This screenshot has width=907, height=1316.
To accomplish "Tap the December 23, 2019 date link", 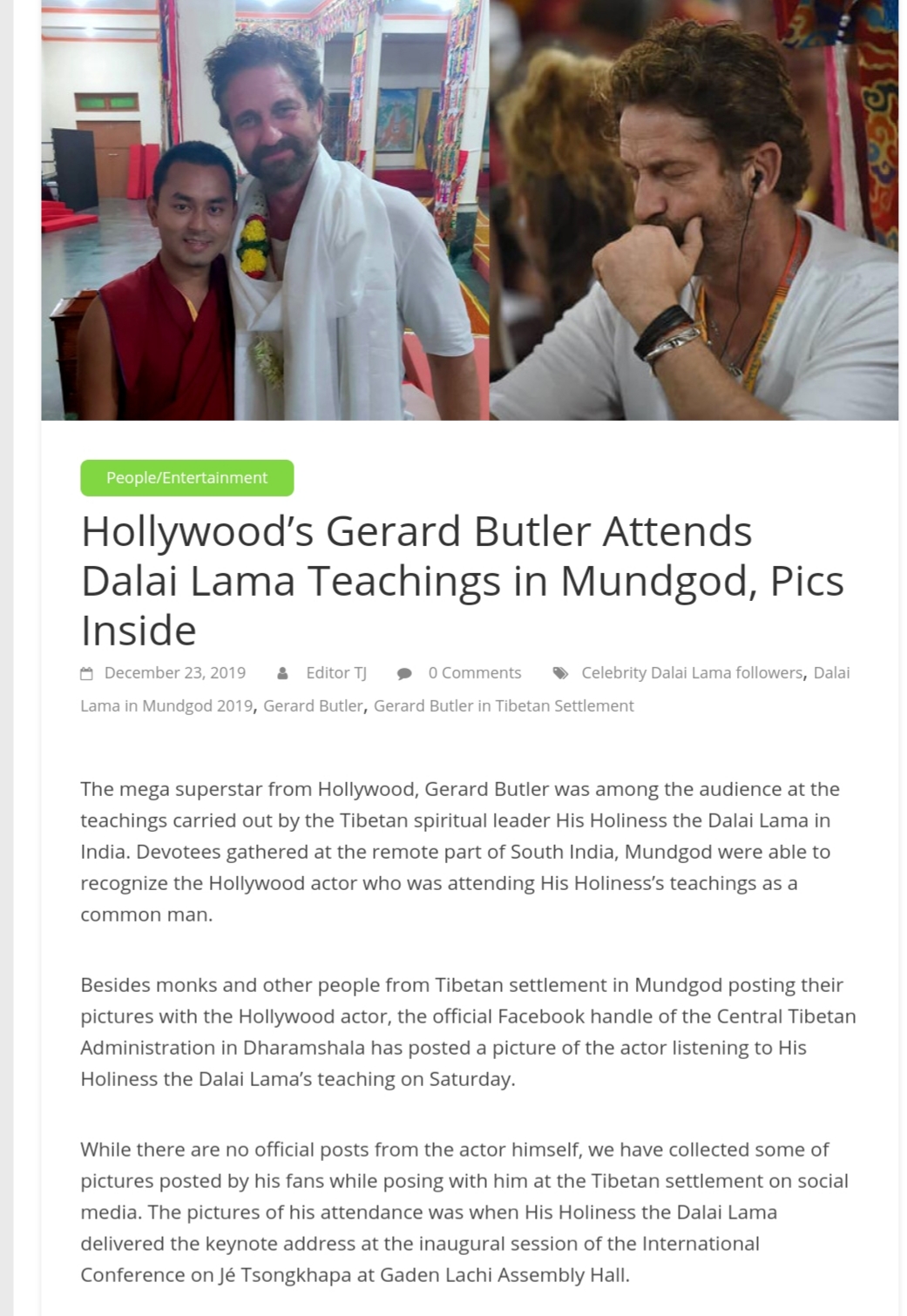I will 174,672.
